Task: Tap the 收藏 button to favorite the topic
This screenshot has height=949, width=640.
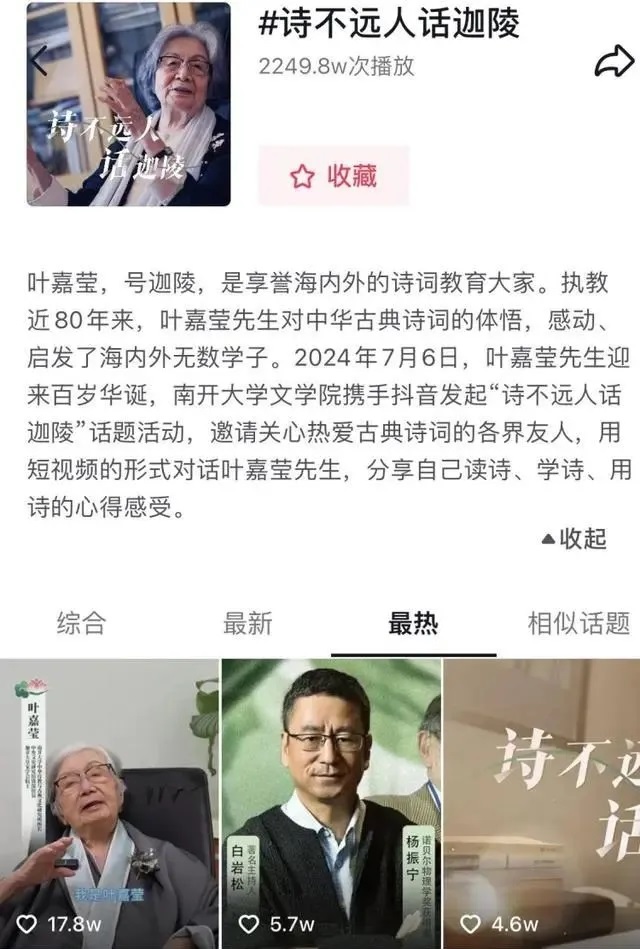Action: click(x=334, y=176)
